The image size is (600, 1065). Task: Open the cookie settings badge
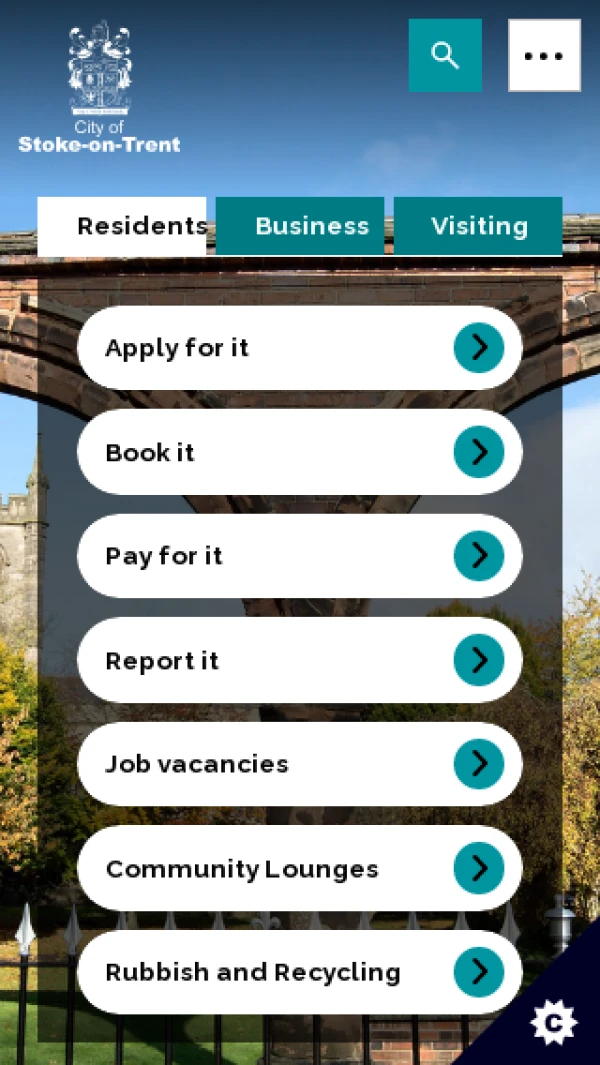(x=555, y=1022)
